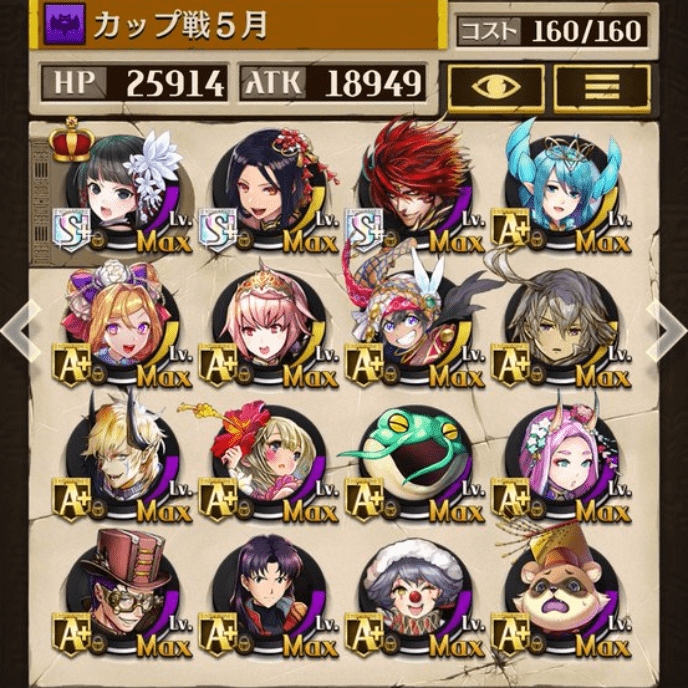Select the green frog character
The width and height of the screenshot is (688, 688).
tap(412, 458)
